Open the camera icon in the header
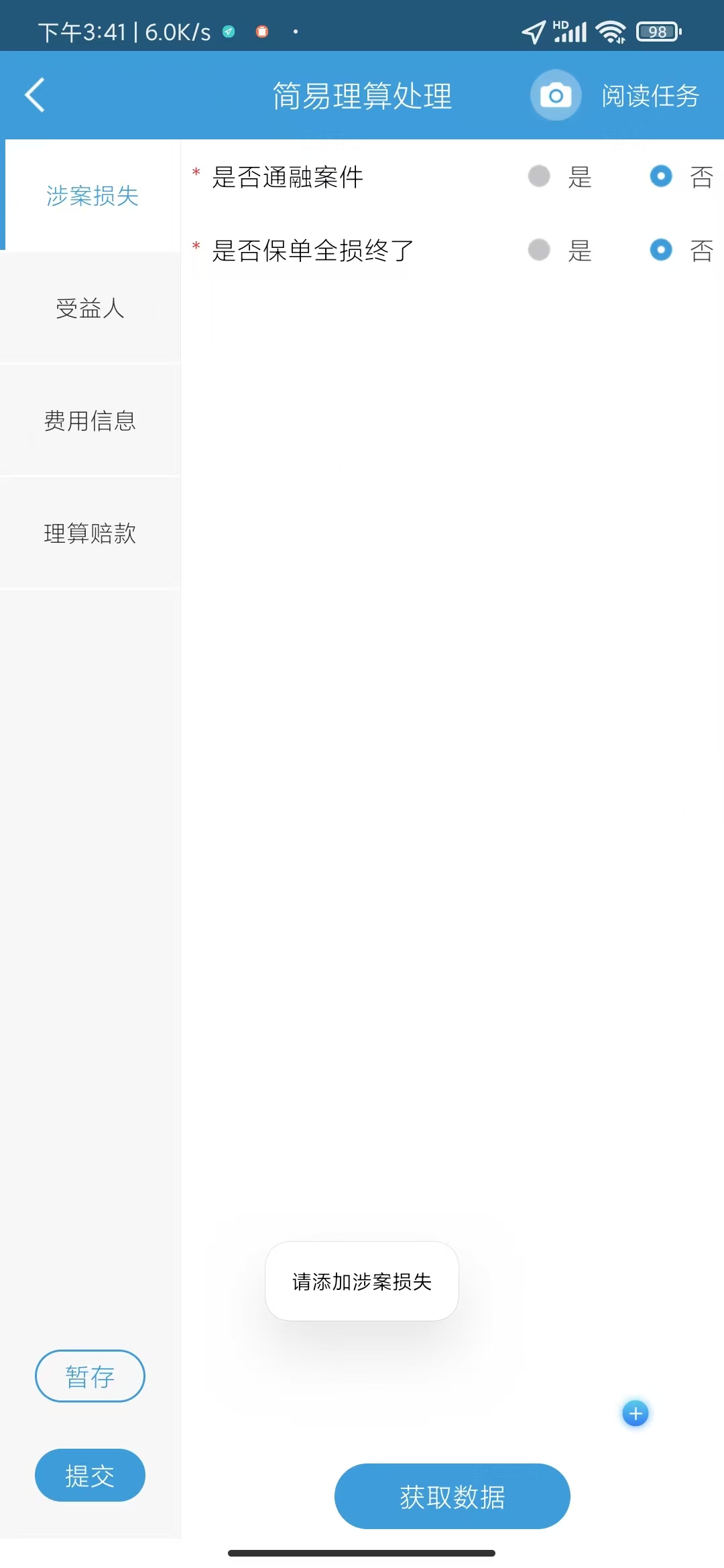This screenshot has height=1568, width=724. click(x=556, y=95)
